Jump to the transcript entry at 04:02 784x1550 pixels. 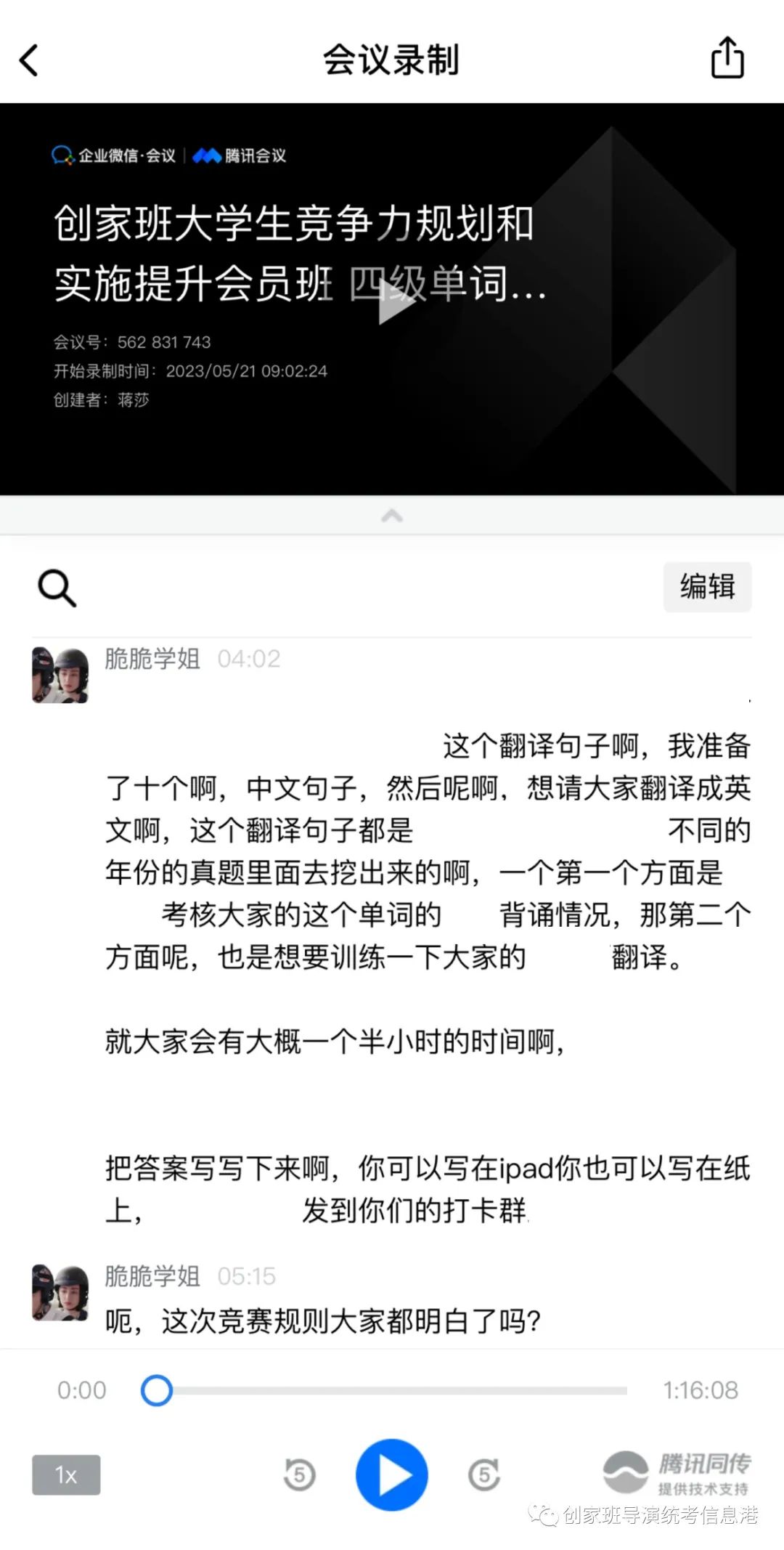pos(248,659)
